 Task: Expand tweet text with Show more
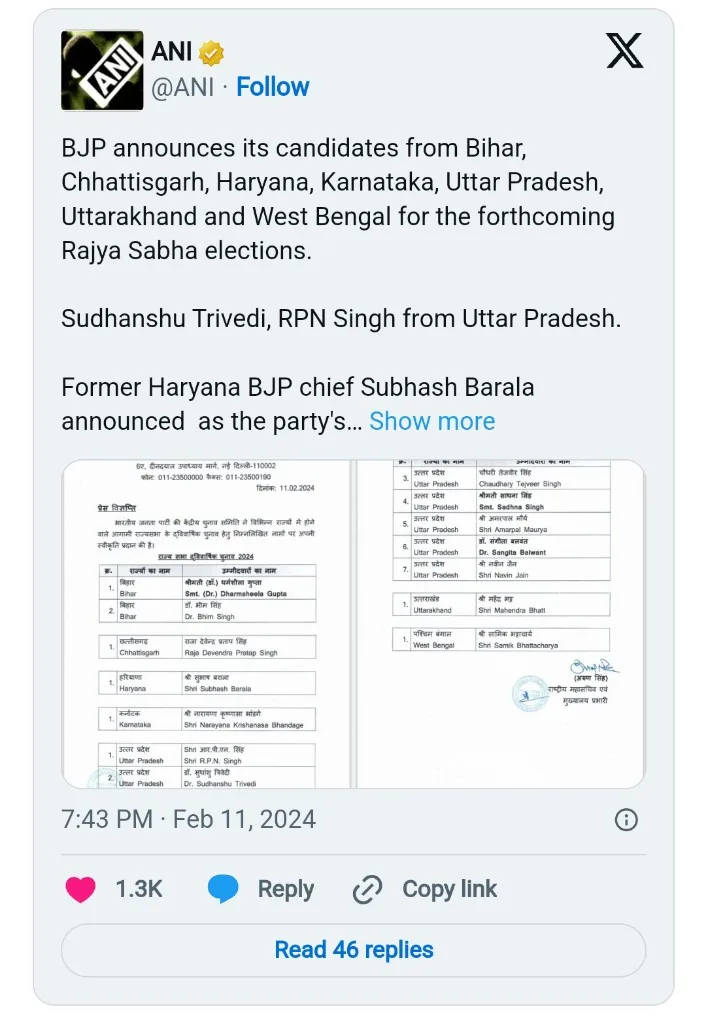click(432, 421)
